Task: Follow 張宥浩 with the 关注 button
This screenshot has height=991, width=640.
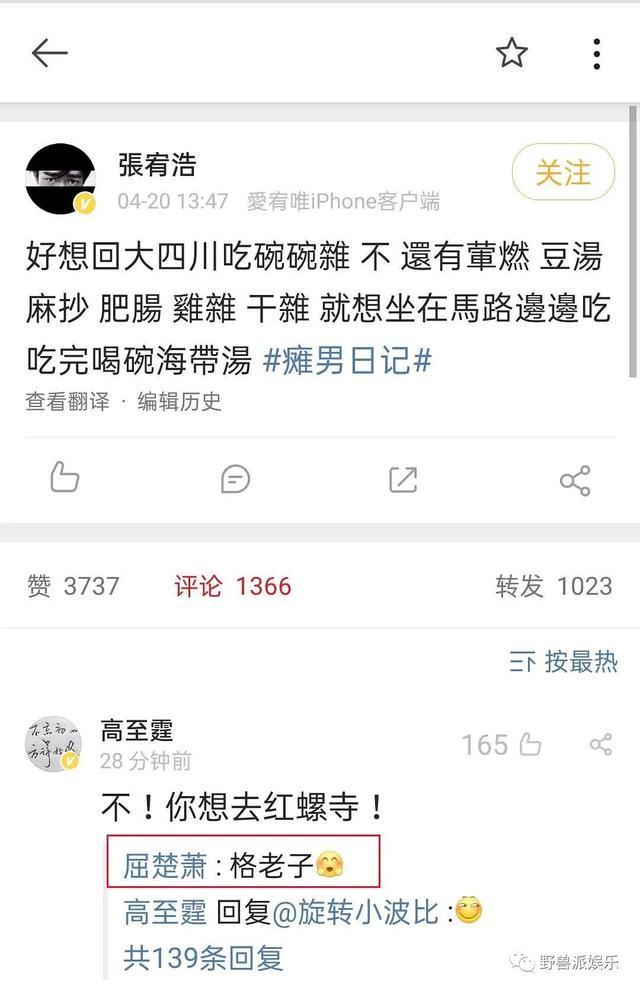Action: pos(563,173)
